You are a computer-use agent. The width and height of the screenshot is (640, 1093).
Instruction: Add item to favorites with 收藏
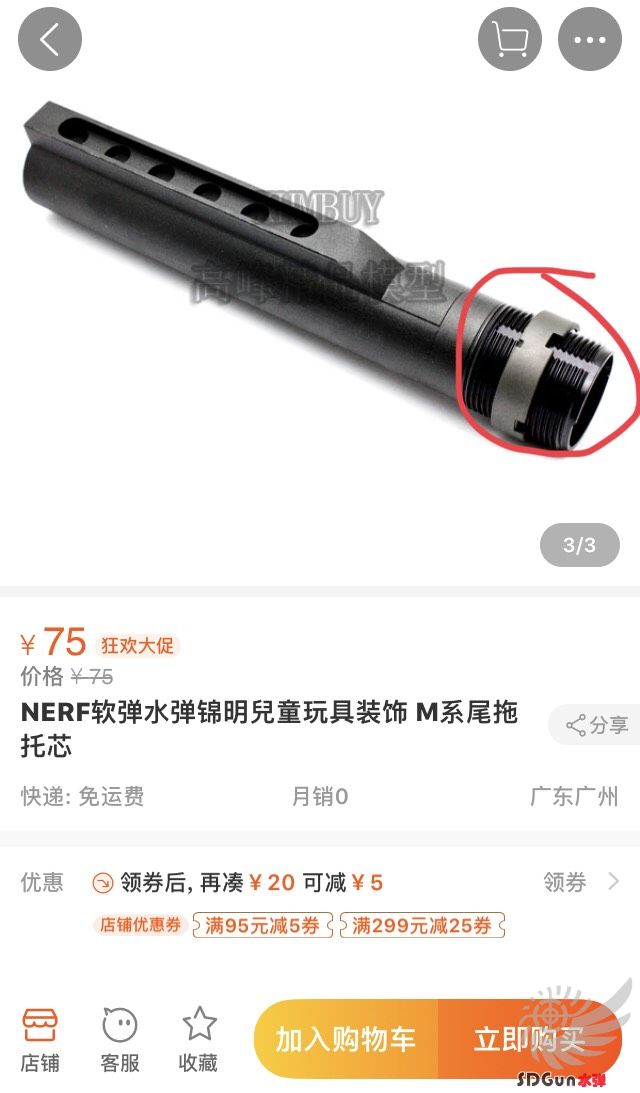pyautogui.click(x=199, y=1040)
